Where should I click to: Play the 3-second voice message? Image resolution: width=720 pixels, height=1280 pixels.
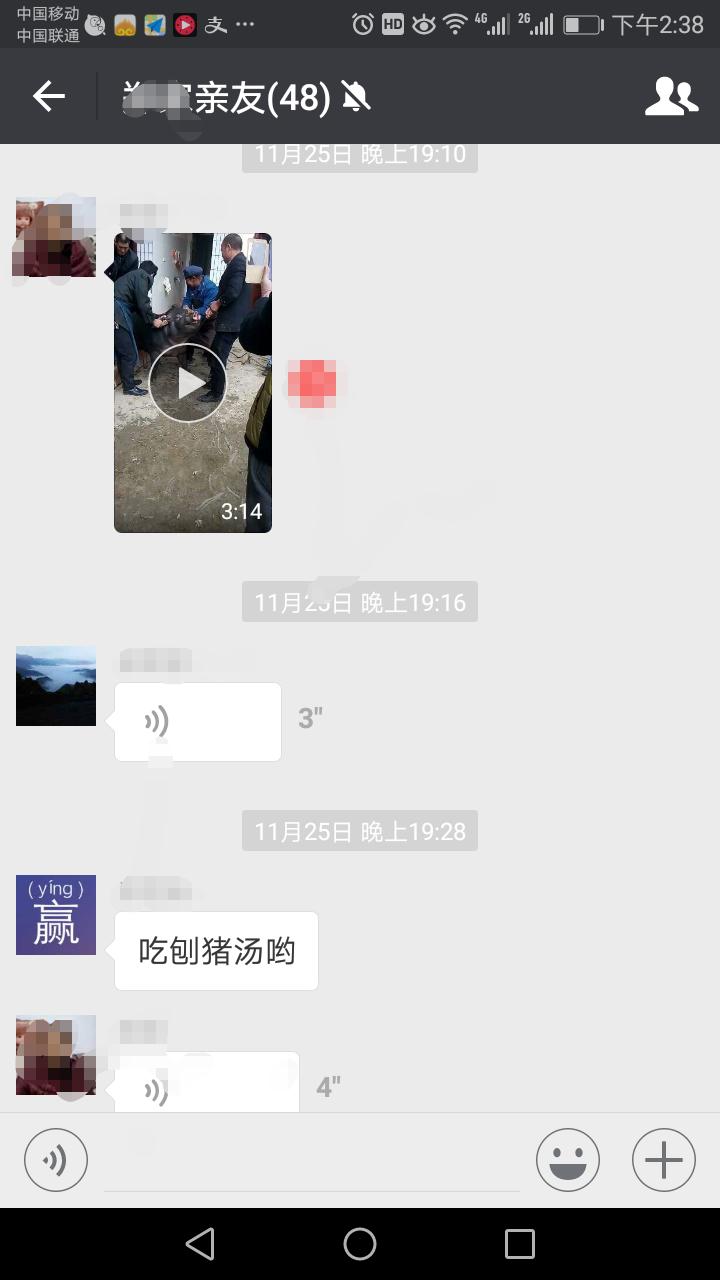197,720
